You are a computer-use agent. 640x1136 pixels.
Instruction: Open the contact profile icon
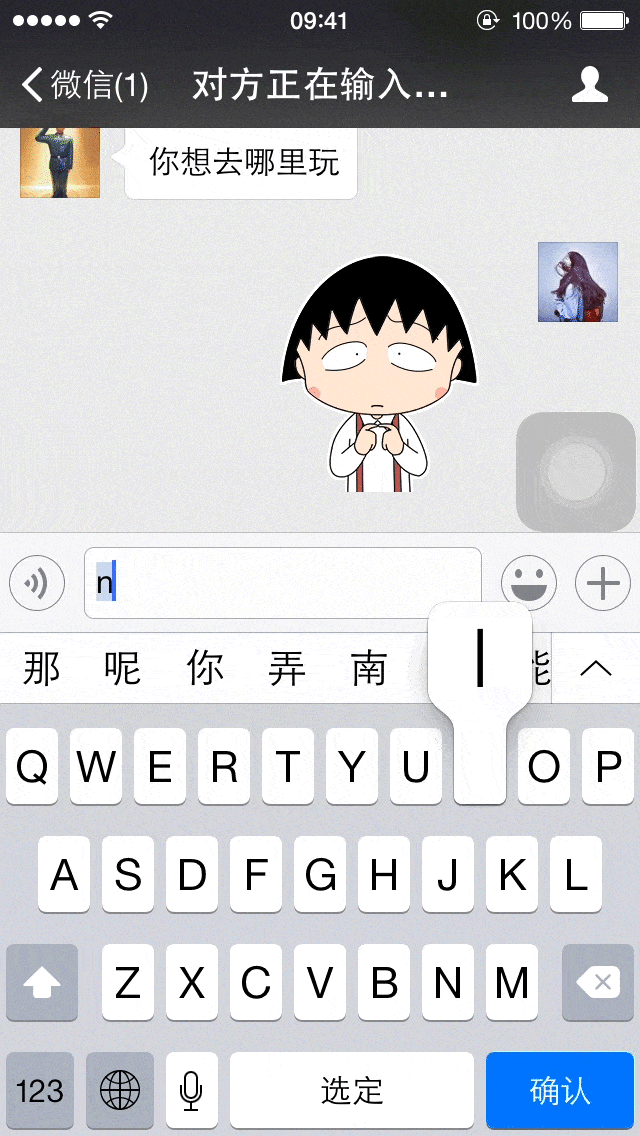coord(589,85)
